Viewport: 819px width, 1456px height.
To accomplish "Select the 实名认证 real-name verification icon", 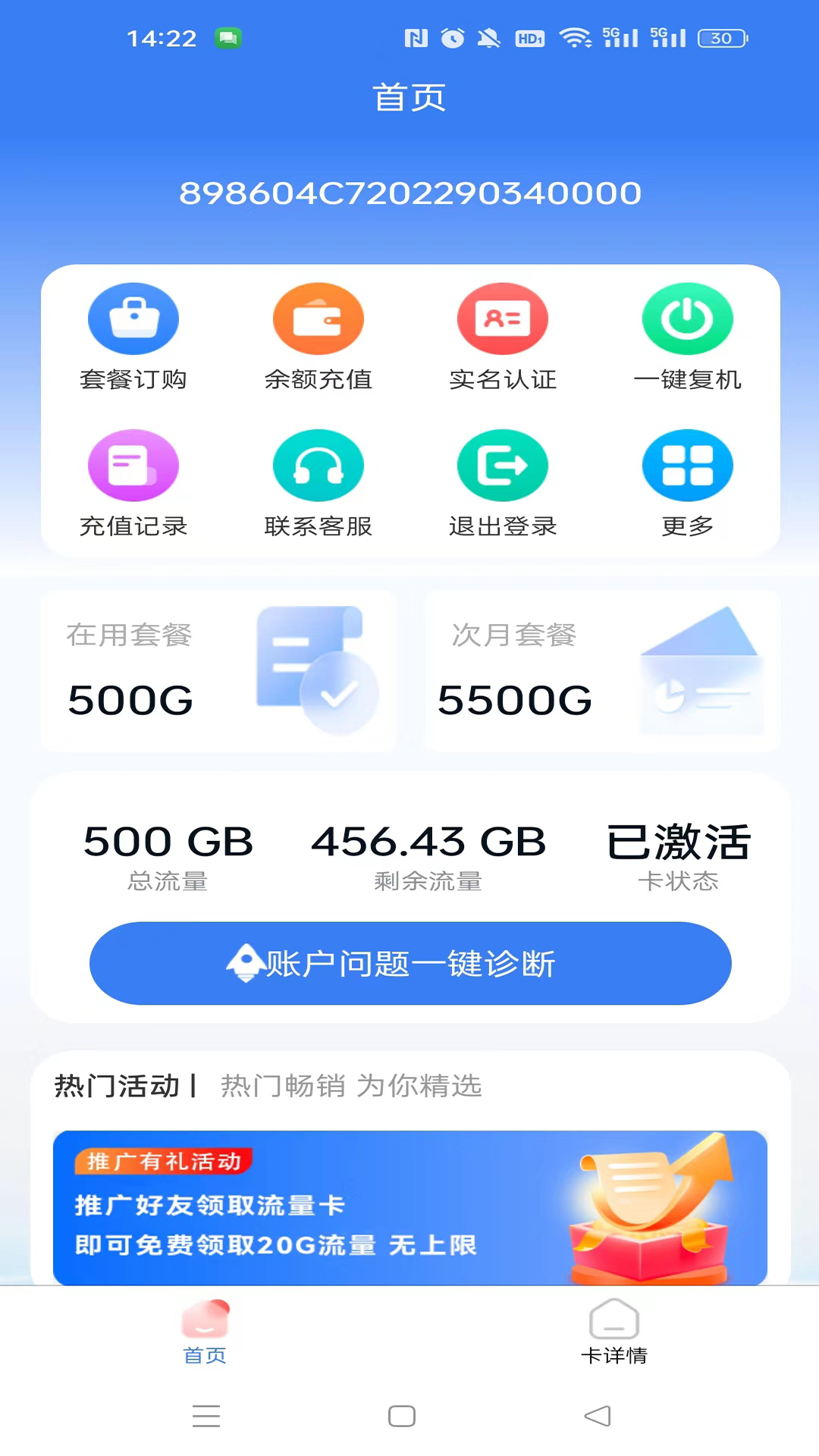I will coord(503,318).
